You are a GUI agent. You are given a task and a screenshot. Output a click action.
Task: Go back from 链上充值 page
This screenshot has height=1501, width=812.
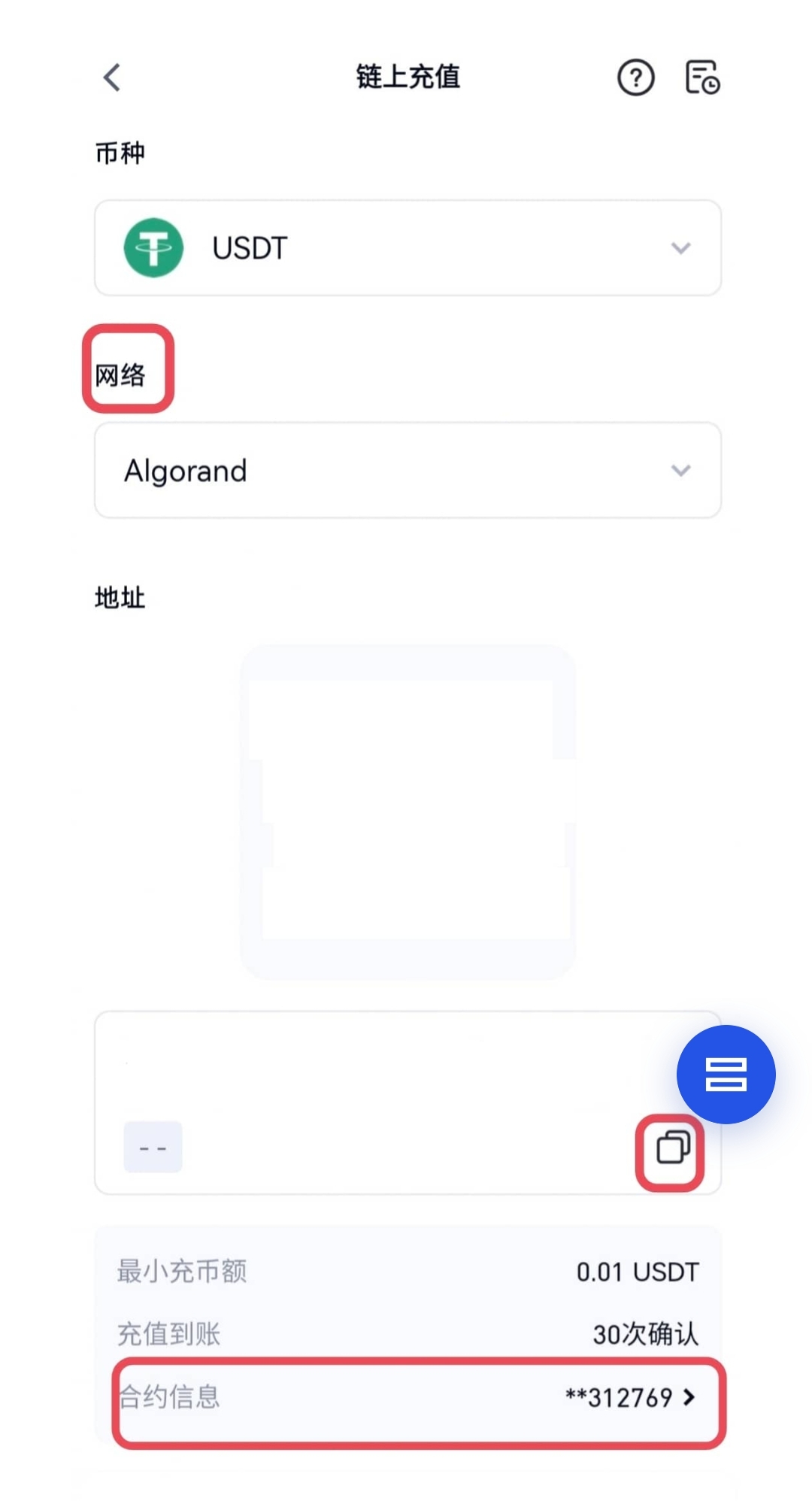(112, 77)
